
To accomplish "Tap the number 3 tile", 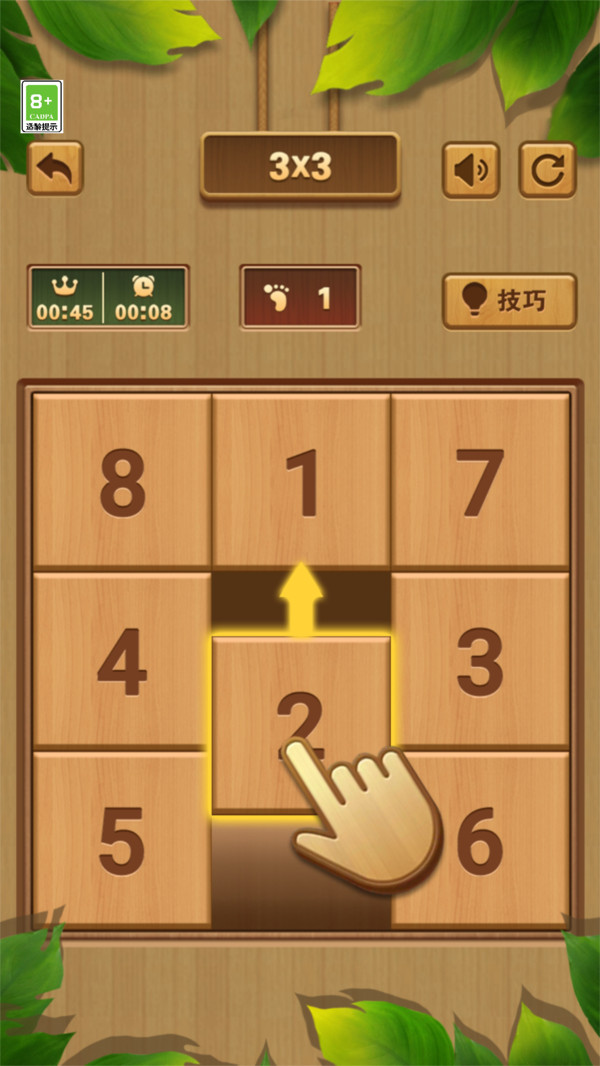I will (480, 662).
